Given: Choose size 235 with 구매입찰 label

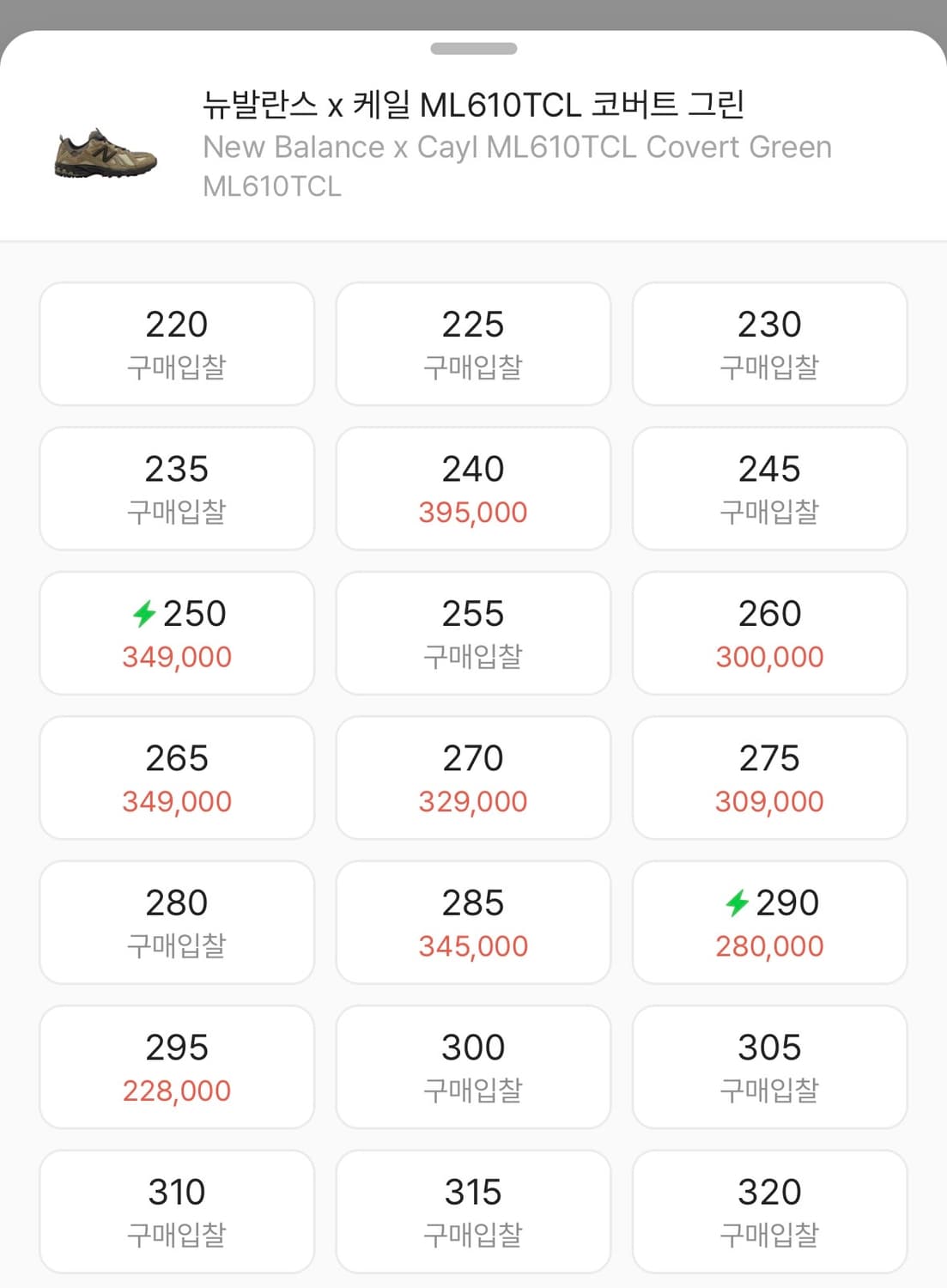Looking at the screenshot, I should 176,487.
